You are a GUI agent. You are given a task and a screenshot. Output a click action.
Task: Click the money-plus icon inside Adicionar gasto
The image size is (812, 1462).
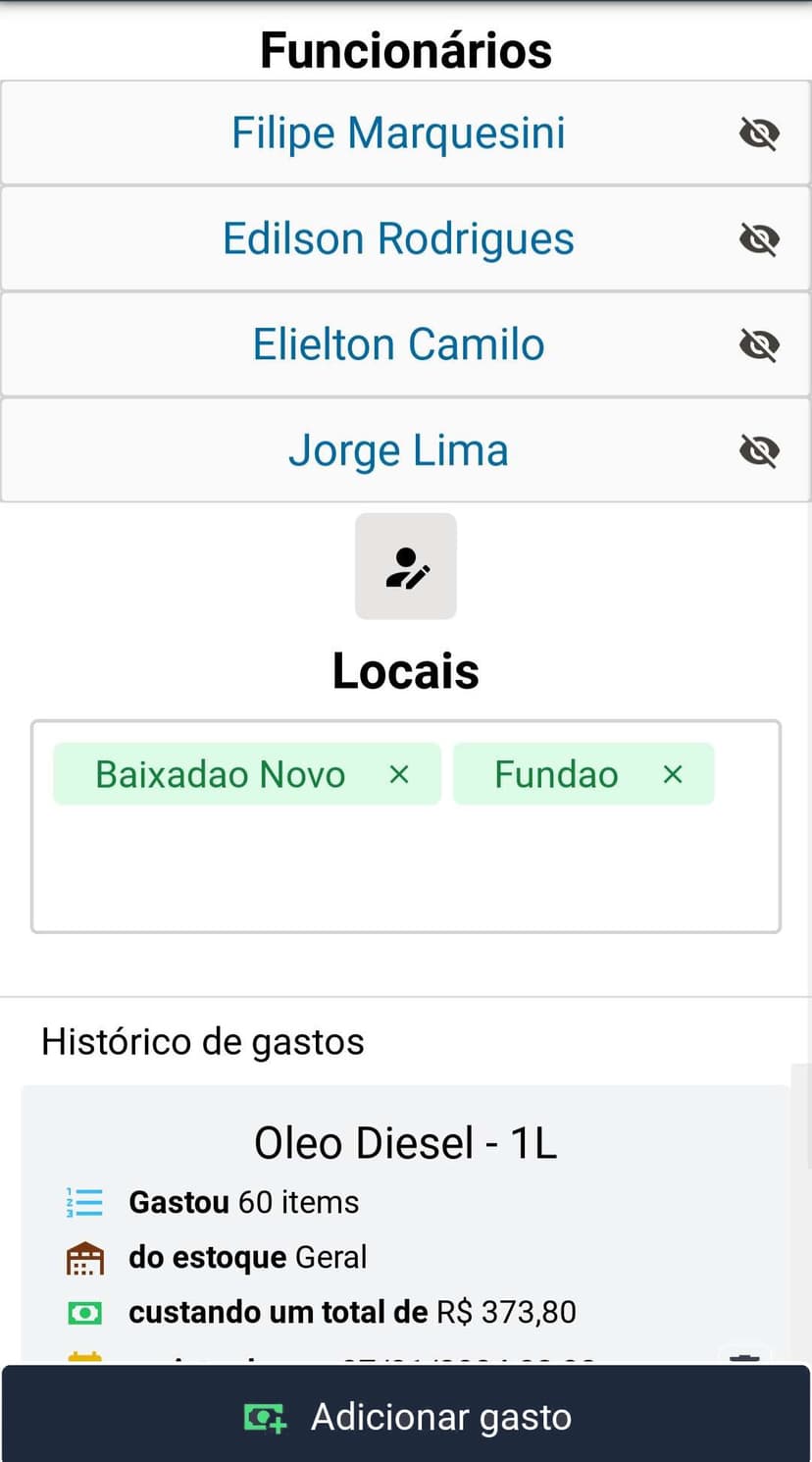point(264,1417)
